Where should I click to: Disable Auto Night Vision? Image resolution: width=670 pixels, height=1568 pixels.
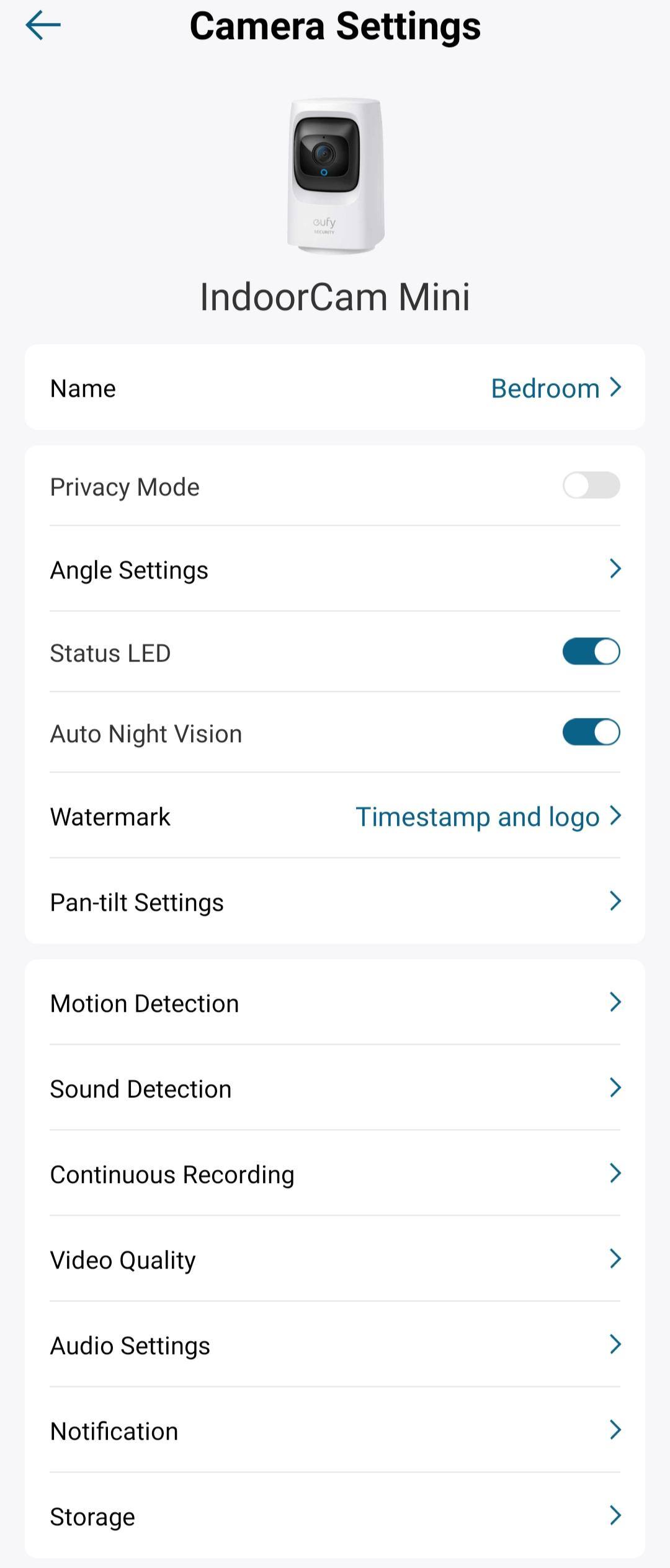click(x=591, y=733)
